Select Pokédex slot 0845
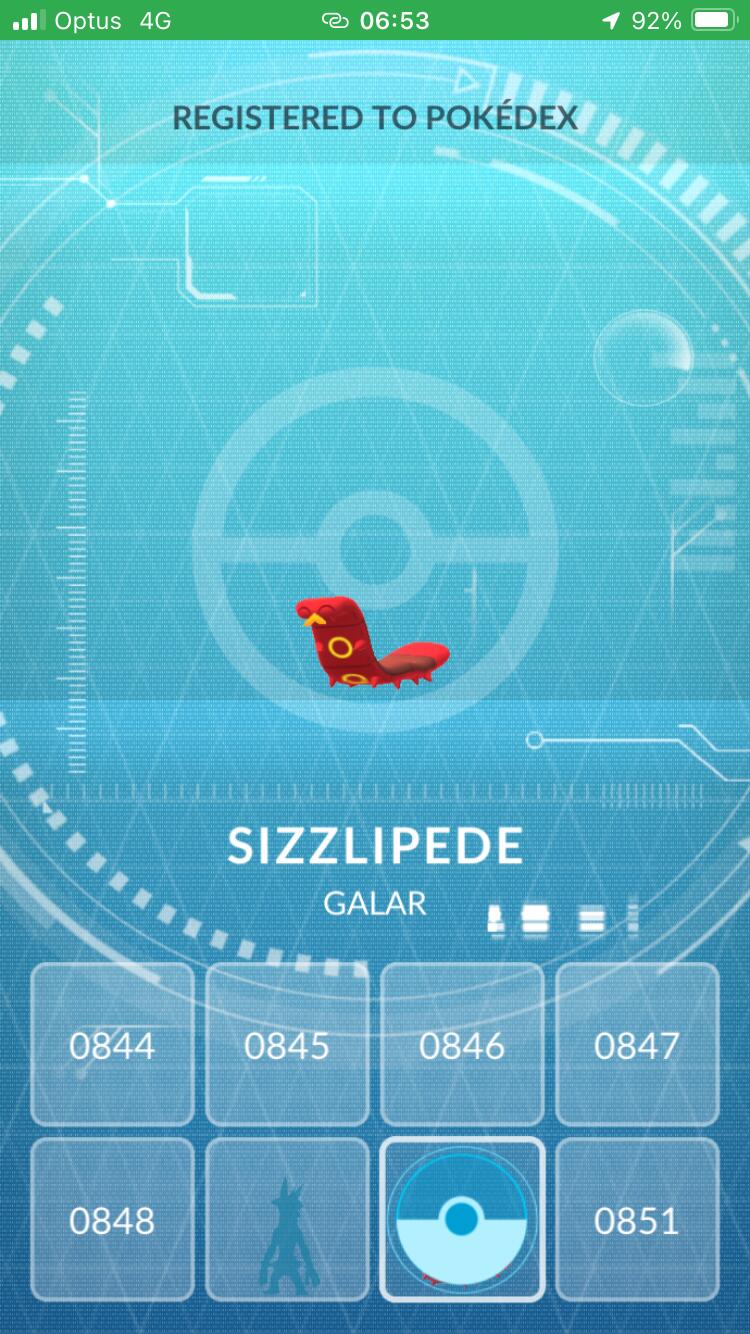Image resolution: width=750 pixels, height=1334 pixels. [x=287, y=1045]
